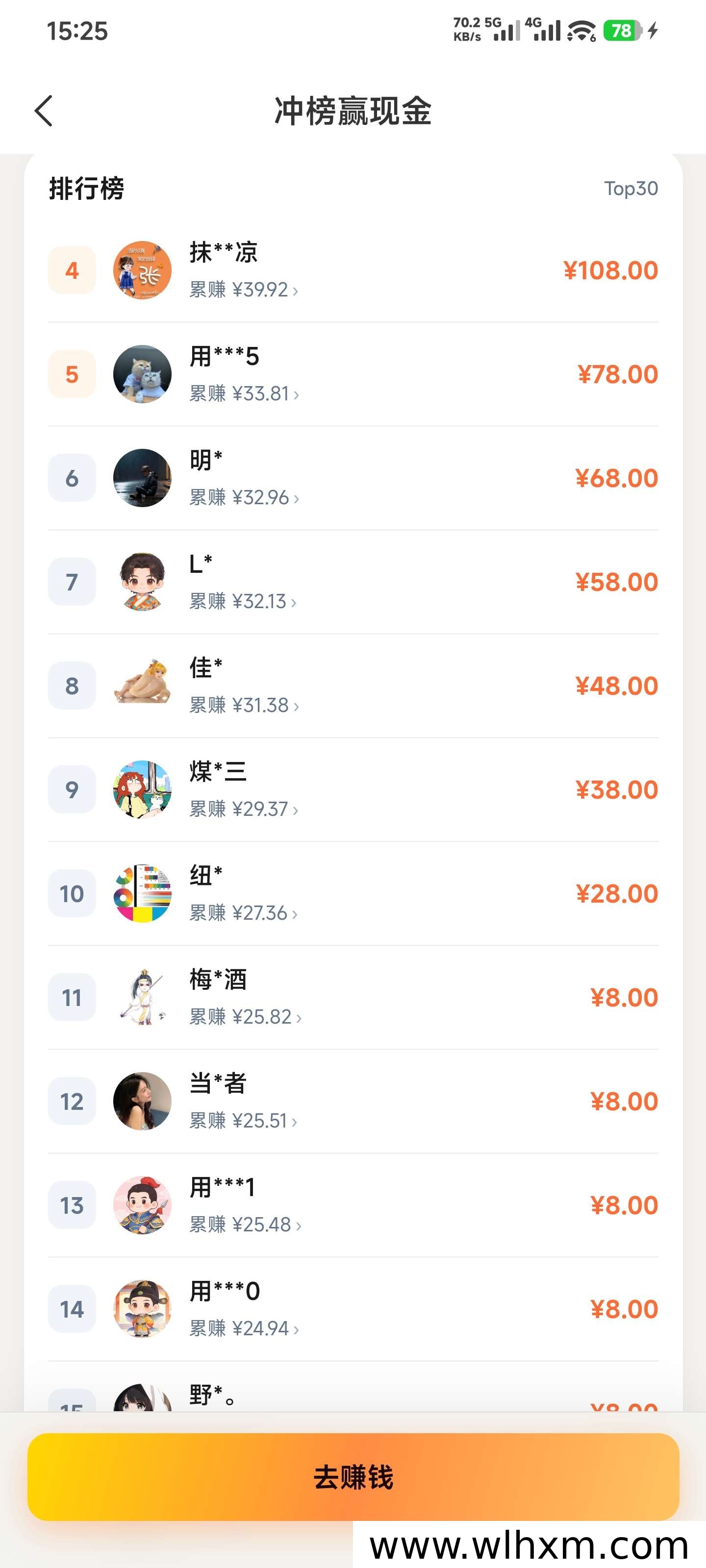
Task: Open 用***0's 累赚 ¥24.94 link
Action: tap(244, 1329)
